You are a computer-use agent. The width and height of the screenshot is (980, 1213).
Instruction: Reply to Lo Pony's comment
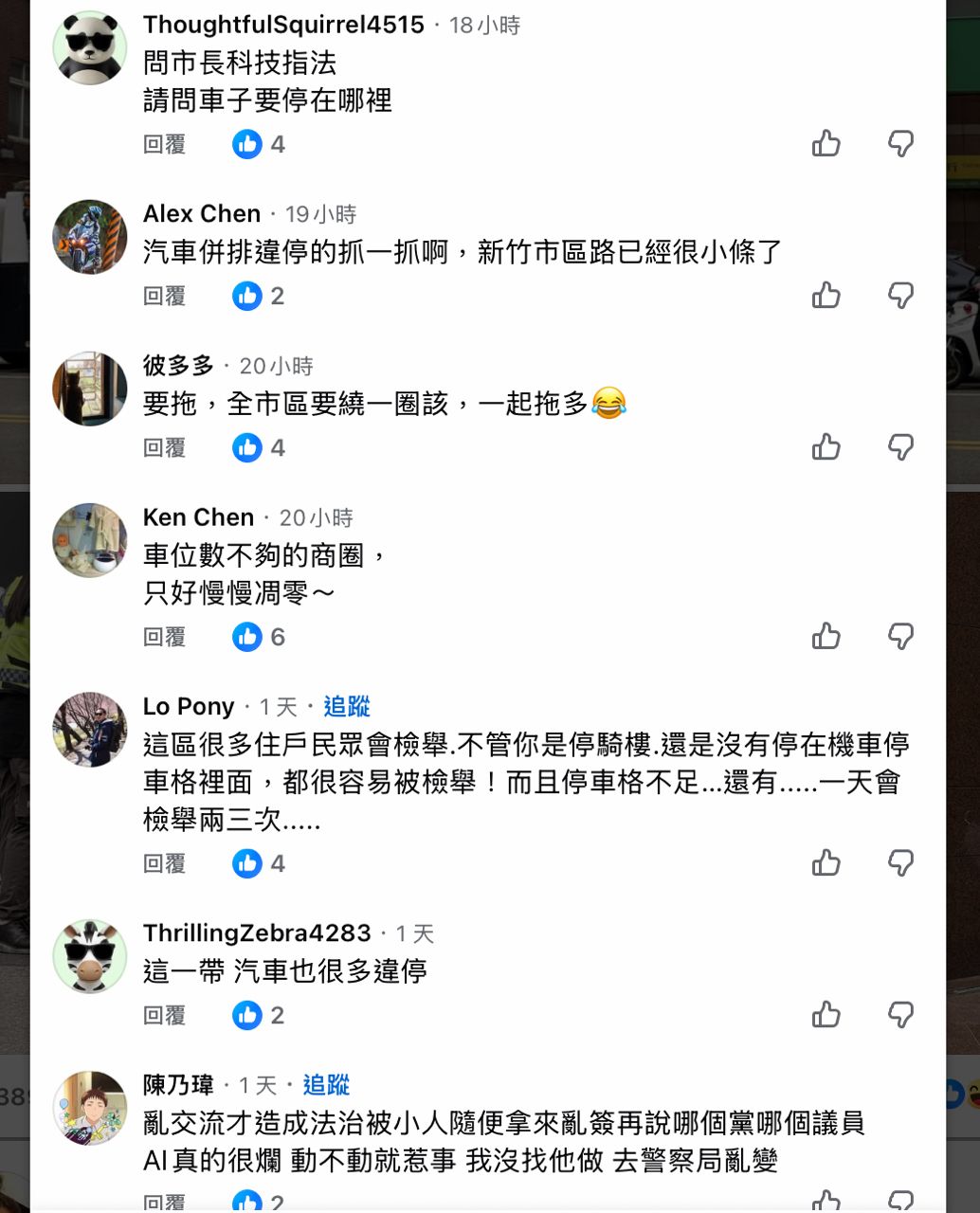coord(164,863)
